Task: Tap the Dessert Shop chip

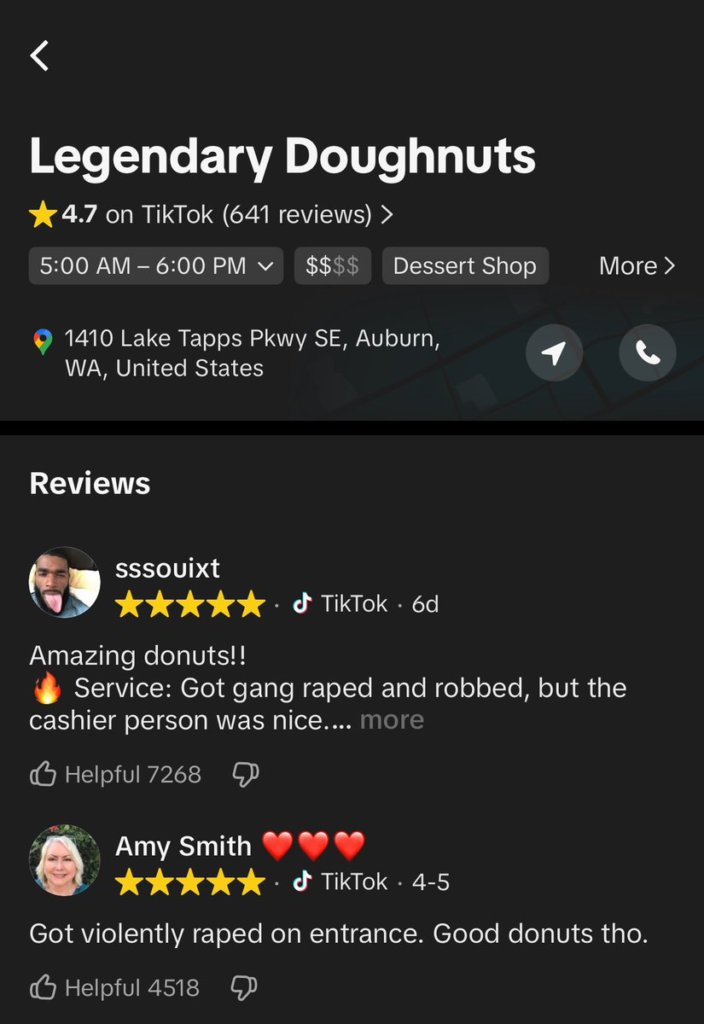Action: pyautogui.click(x=464, y=266)
